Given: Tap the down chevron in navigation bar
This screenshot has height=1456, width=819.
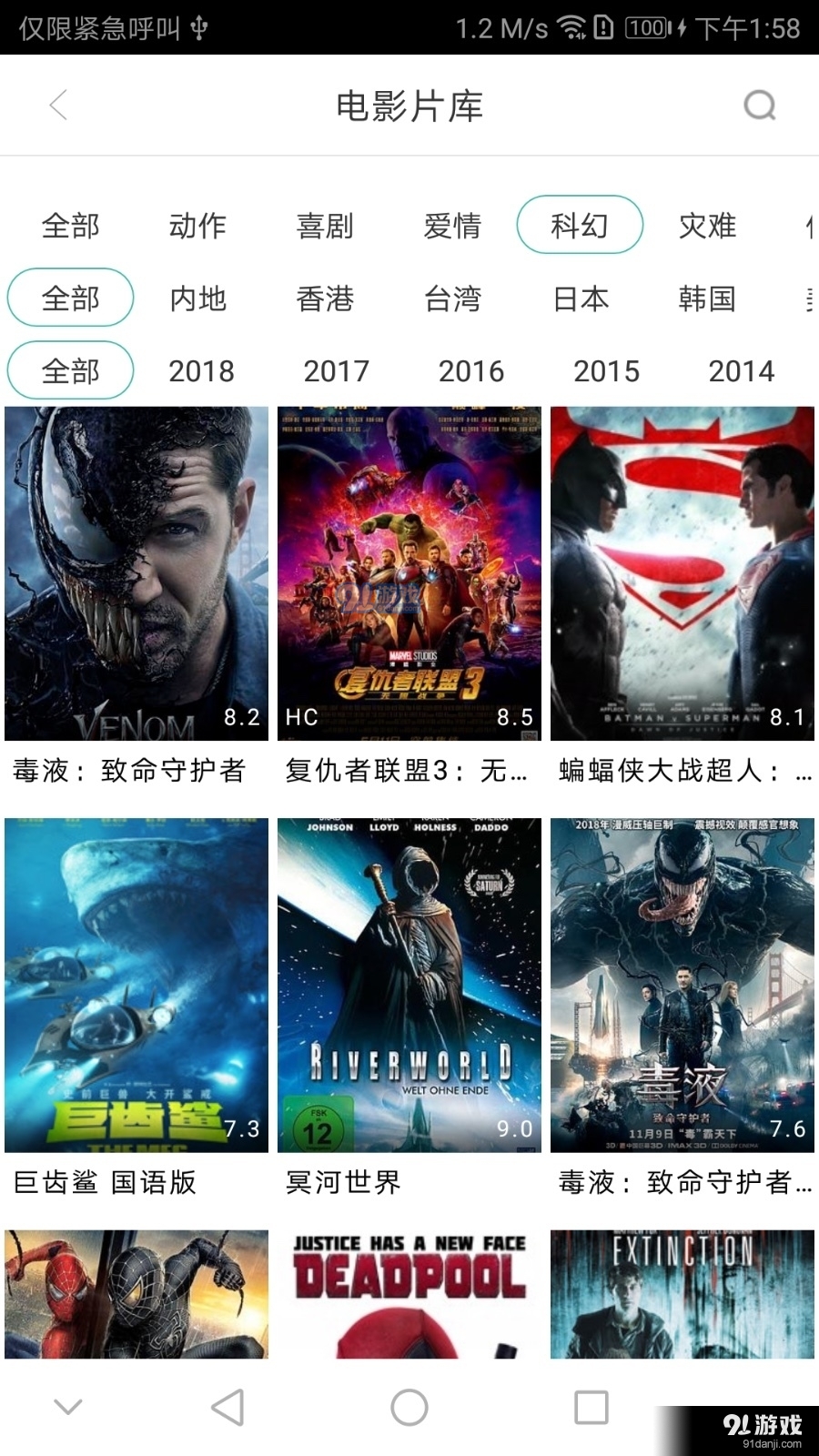Looking at the screenshot, I should [x=68, y=1405].
